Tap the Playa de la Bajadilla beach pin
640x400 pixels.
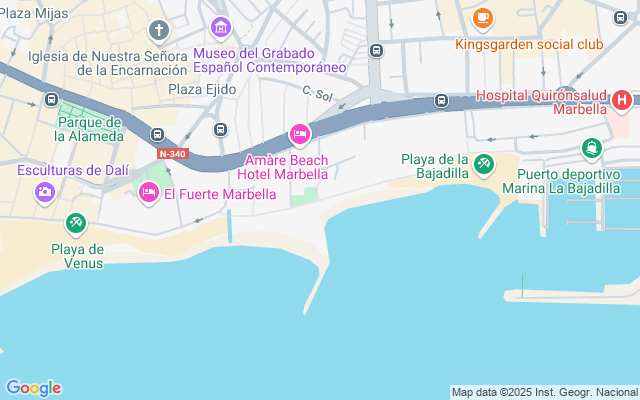[x=484, y=165]
